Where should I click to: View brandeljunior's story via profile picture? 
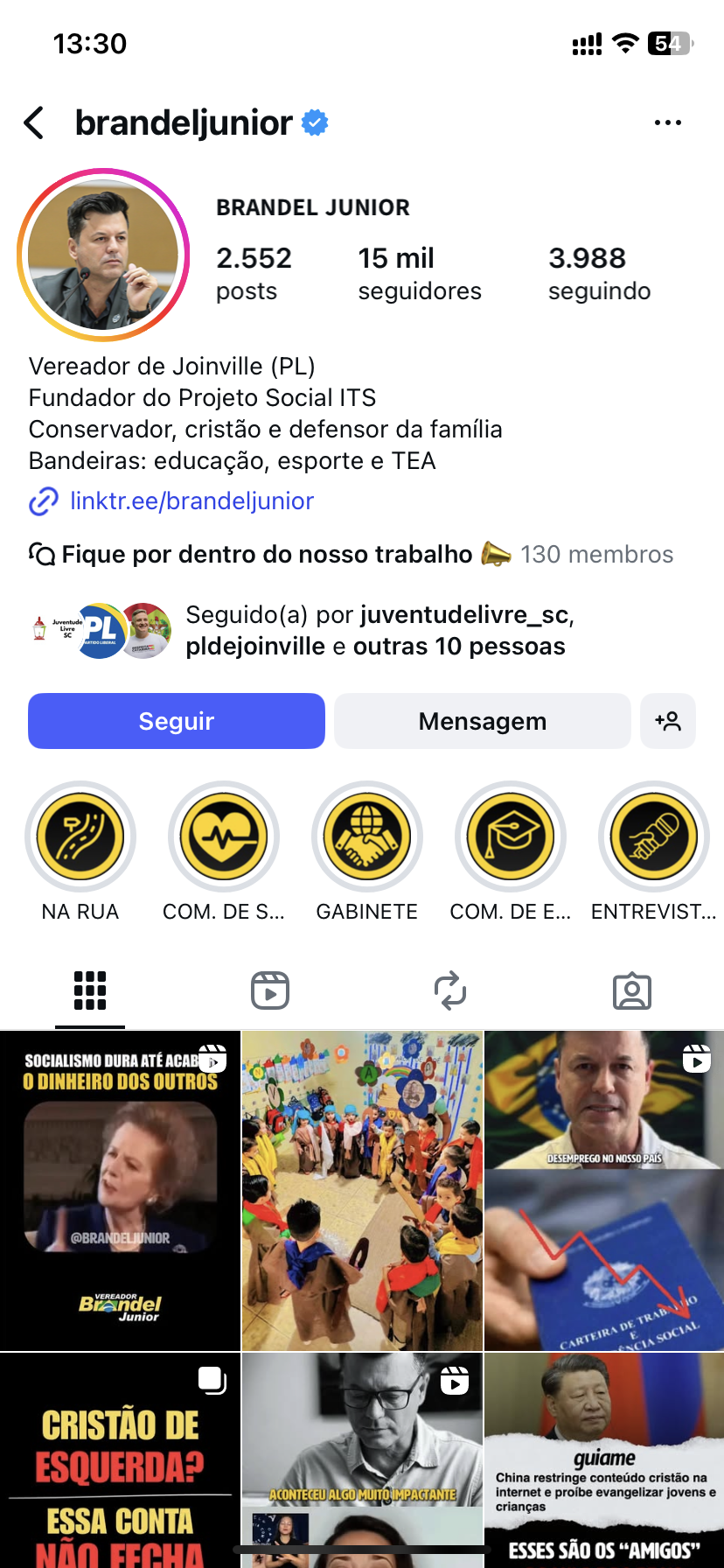(103, 255)
